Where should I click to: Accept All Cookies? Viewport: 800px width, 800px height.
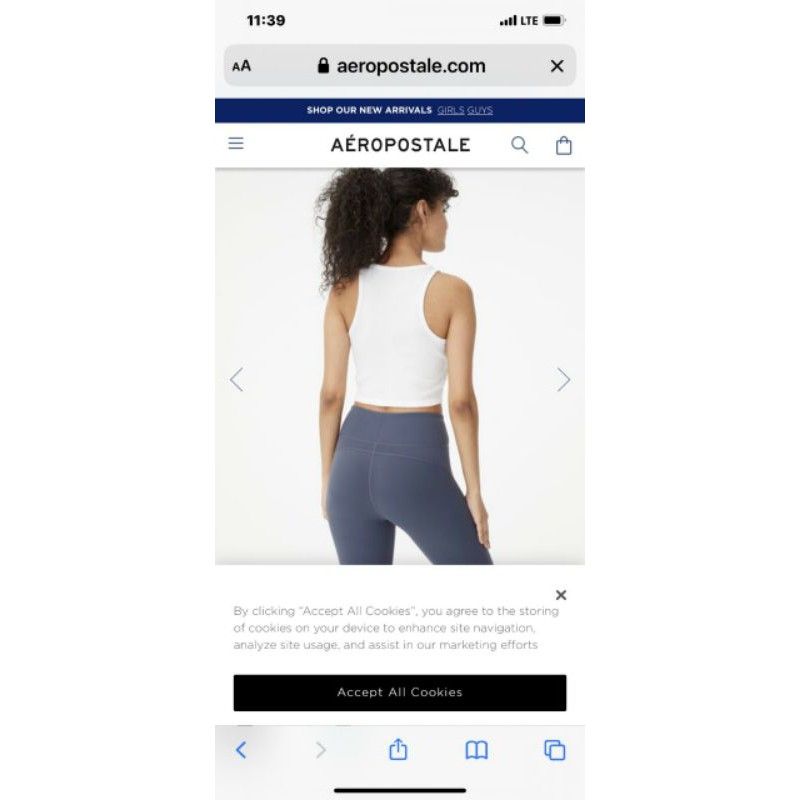click(400, 692)
